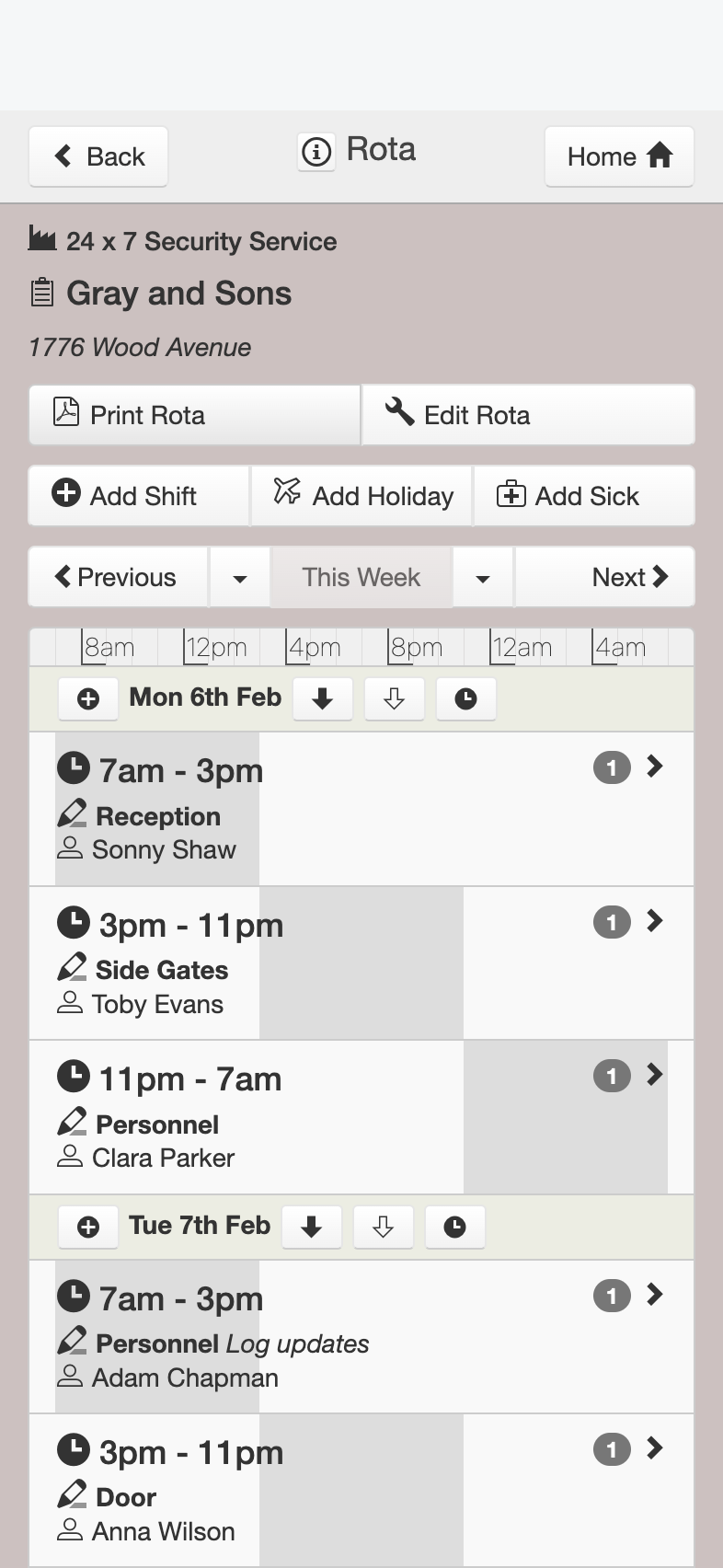
Task: Expand the dropdown beside Previous
Action: (x=240, y=577)
